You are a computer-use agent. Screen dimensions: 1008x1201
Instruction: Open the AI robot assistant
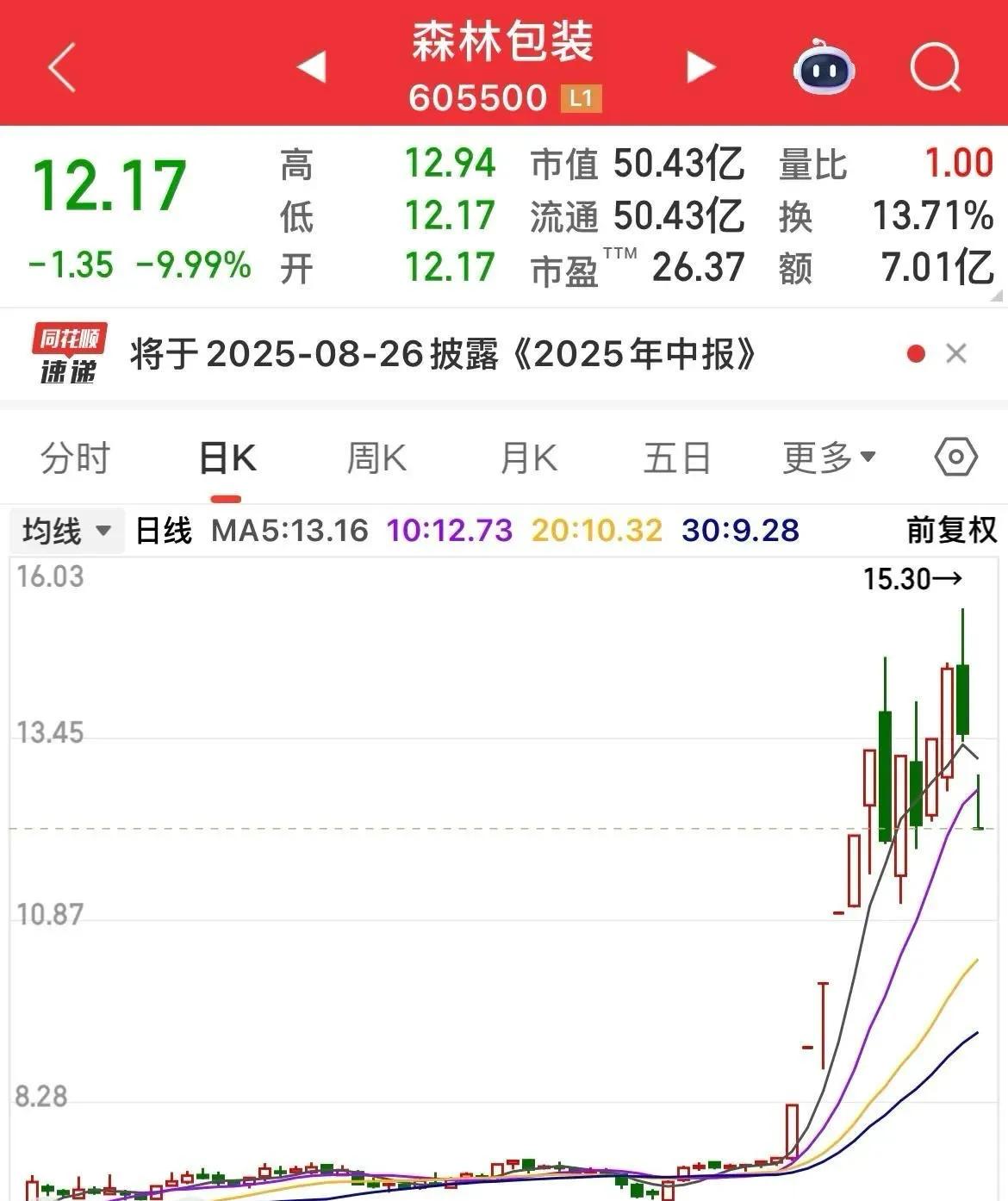(823, 67)
